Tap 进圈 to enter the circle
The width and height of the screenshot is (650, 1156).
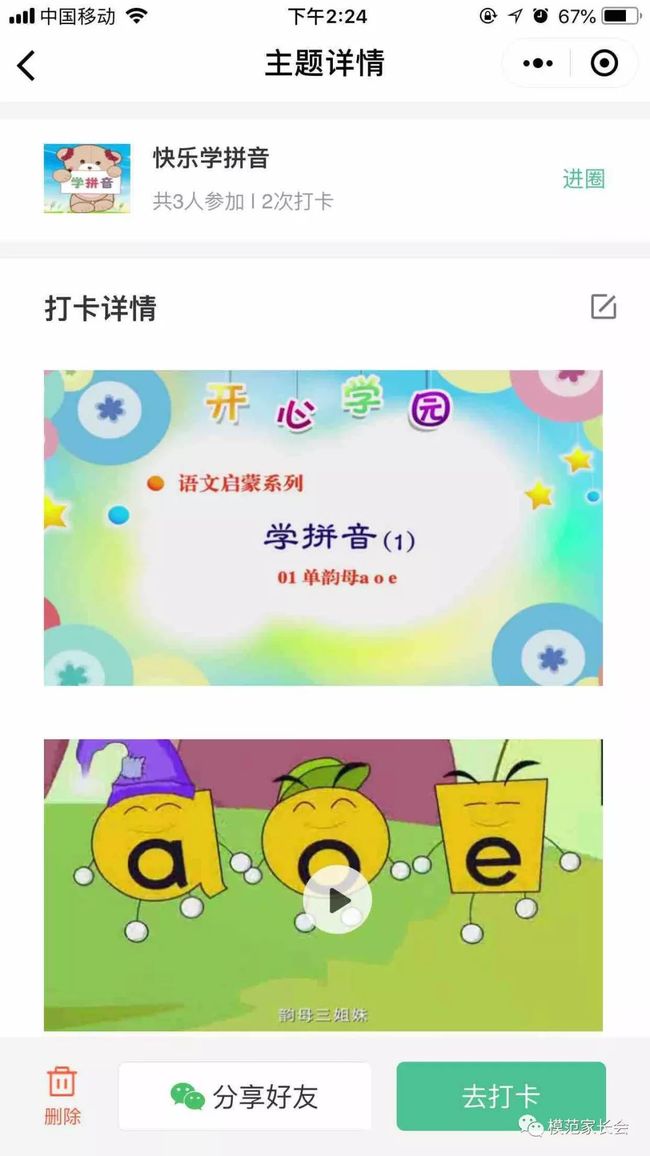[x=584, y=178]
